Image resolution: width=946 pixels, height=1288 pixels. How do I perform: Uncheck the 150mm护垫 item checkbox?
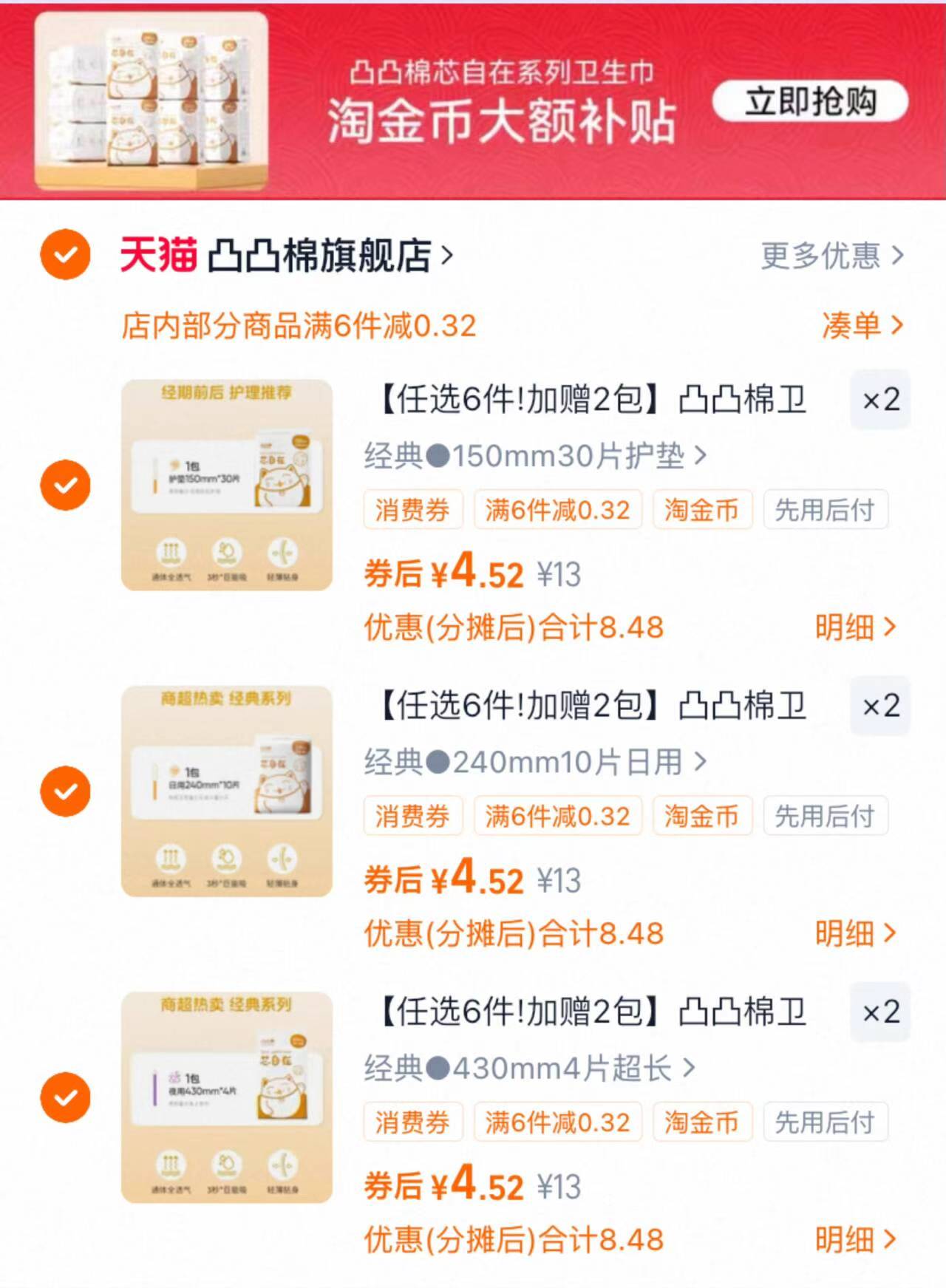tap(65, 485)
